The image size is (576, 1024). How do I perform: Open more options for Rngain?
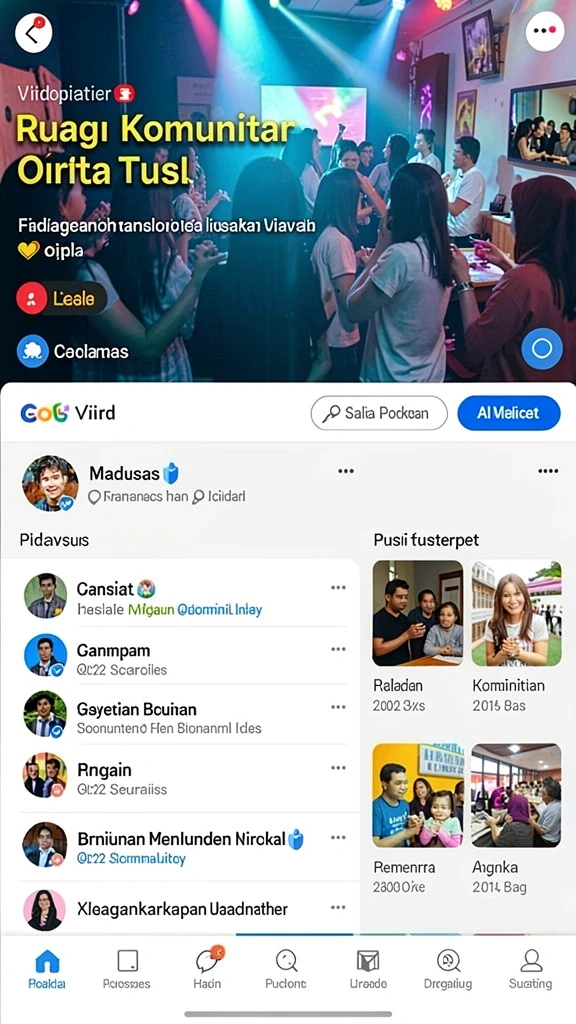[338, 767]
